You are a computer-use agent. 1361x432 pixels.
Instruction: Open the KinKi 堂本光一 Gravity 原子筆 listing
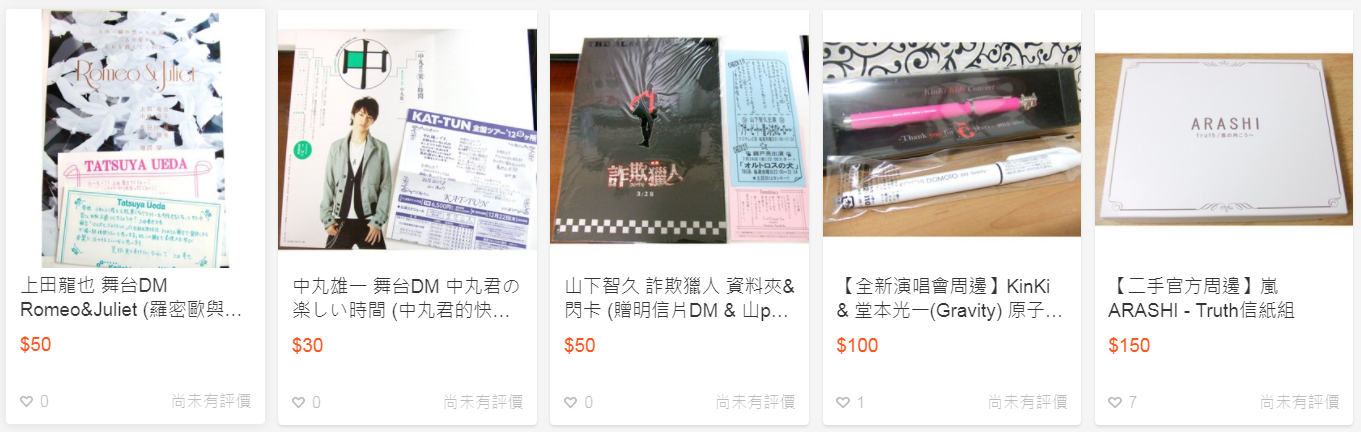point(950,298)
